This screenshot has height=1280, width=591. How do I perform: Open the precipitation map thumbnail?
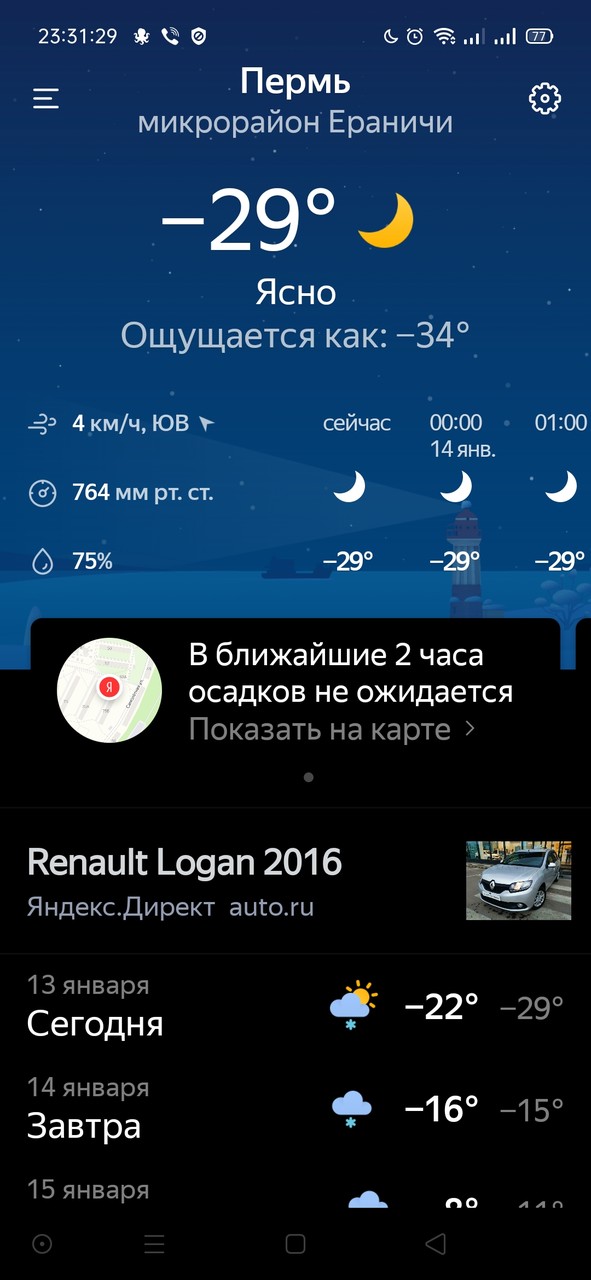[109, 690]
